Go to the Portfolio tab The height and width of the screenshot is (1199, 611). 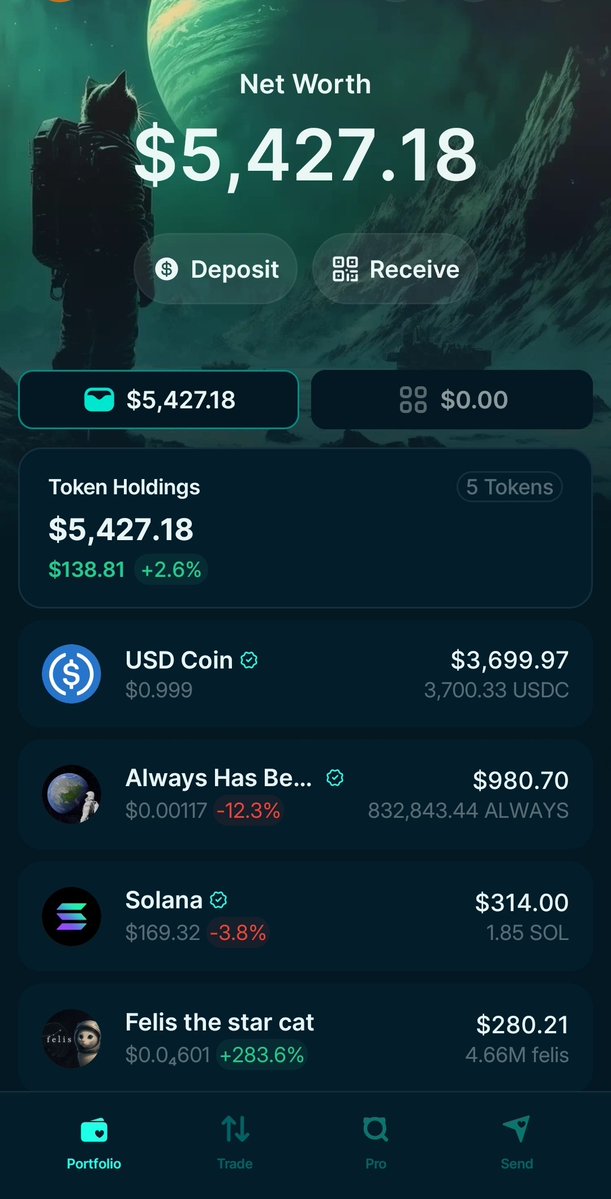pos(94,1142)
